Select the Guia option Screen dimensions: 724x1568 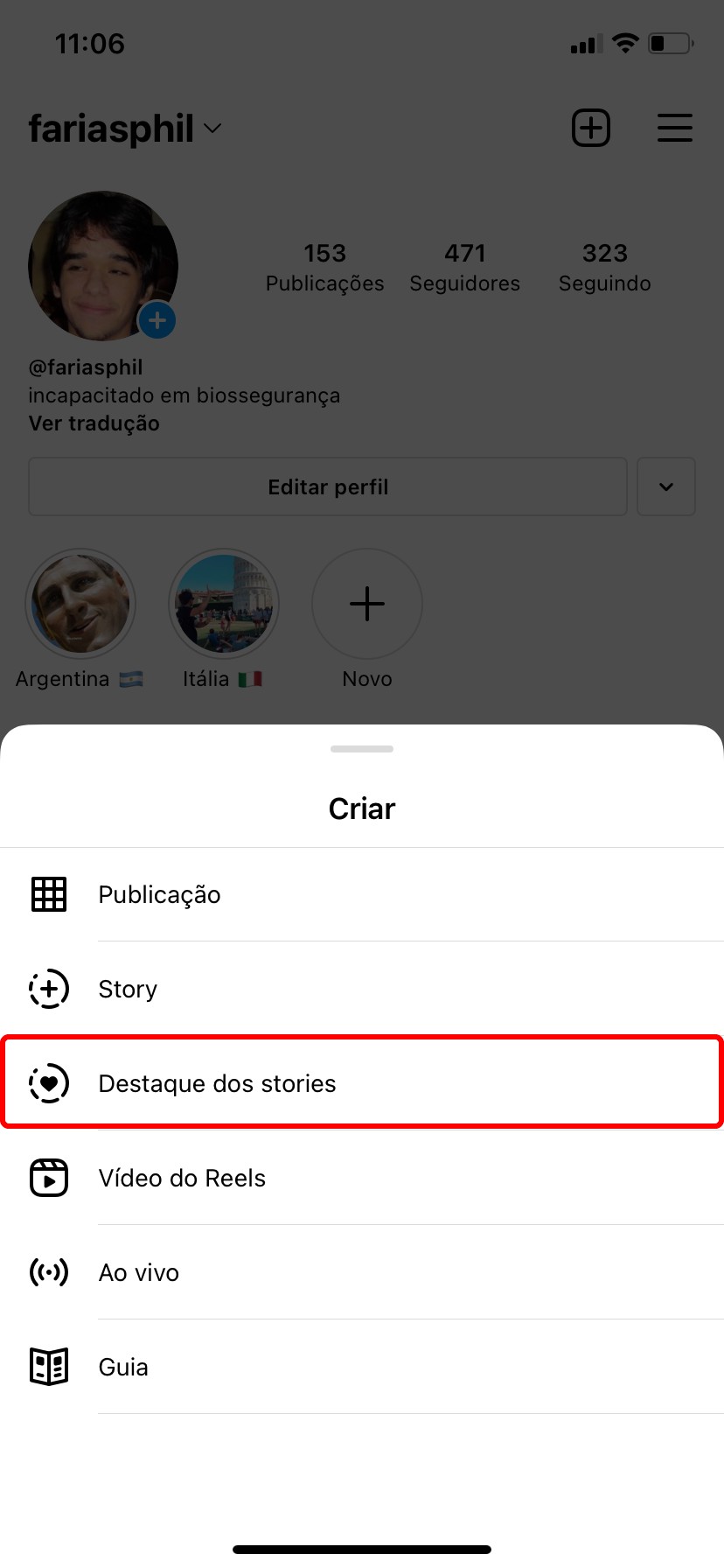point(123,1367)
